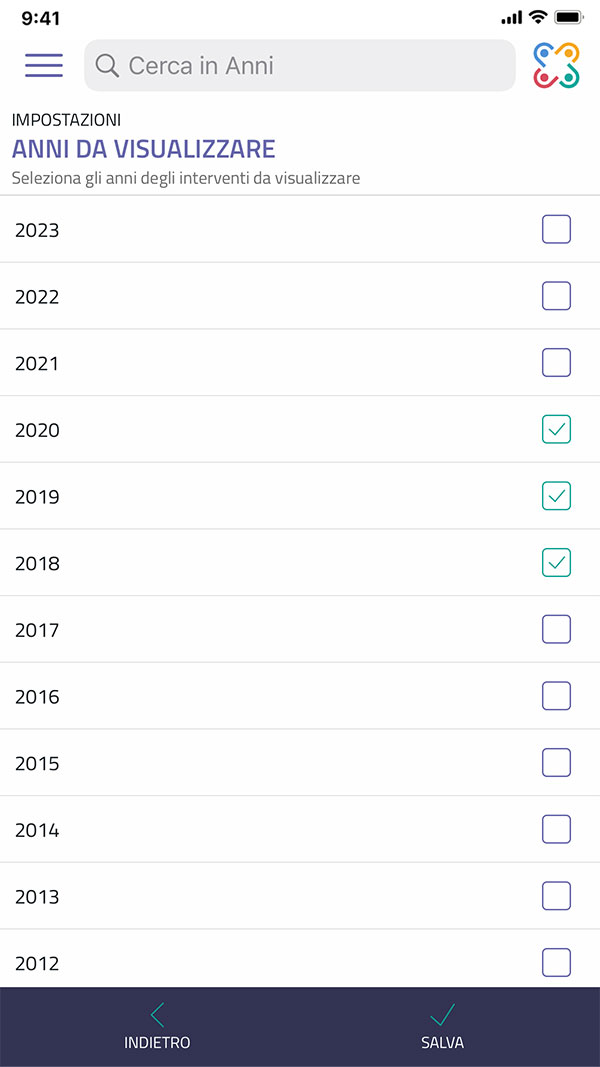Deselect the year 2019

click(556, 496)
